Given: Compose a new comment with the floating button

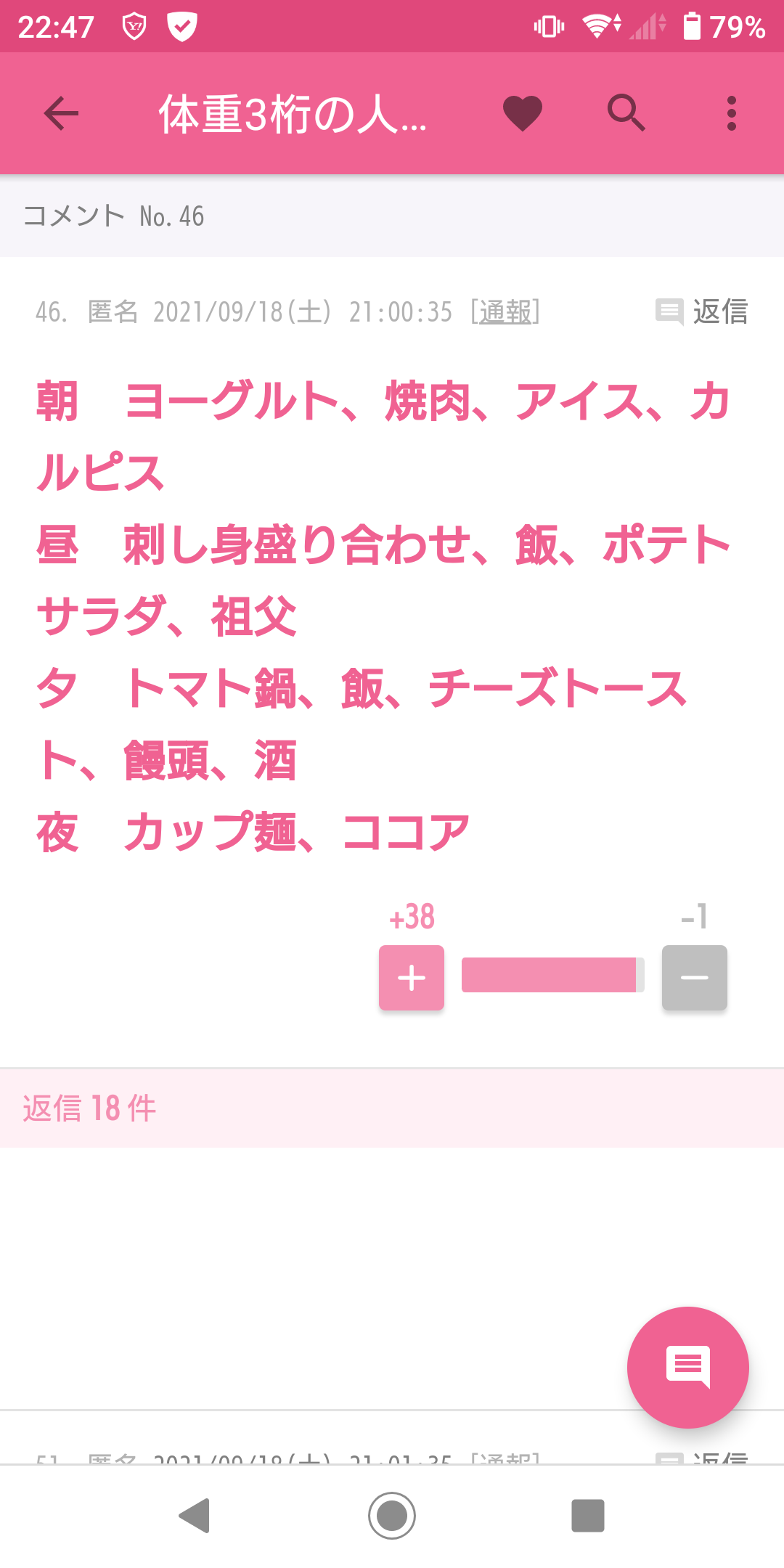Looking at the screenshot, I should [688, 1368].
